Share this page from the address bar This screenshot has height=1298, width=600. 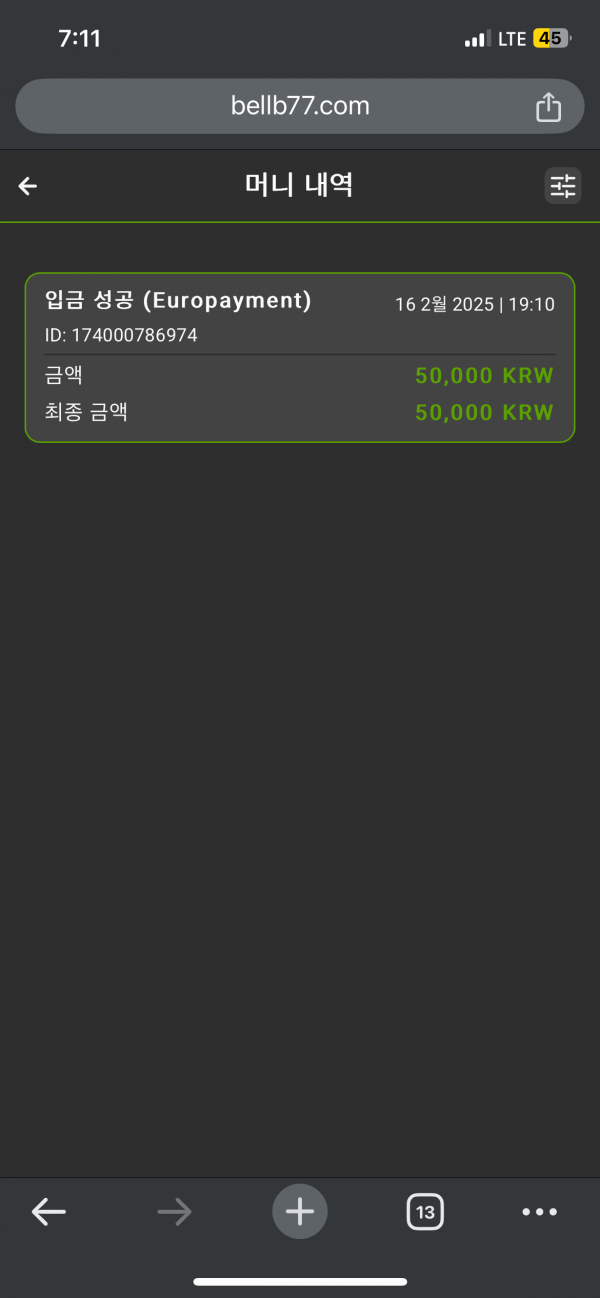pos(548,107)
